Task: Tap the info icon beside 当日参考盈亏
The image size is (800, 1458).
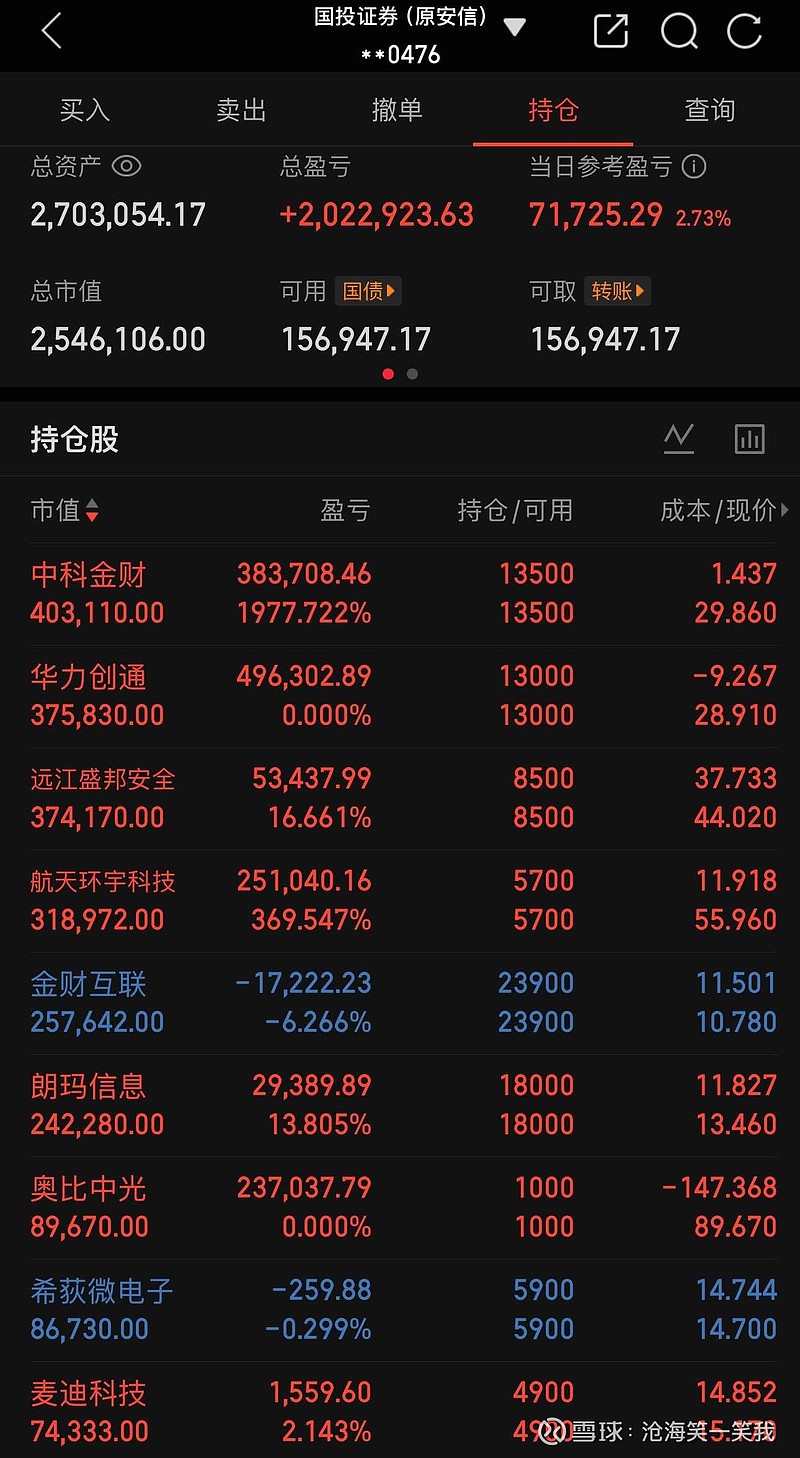Action: pyautogui.click(x=694, y=167)
